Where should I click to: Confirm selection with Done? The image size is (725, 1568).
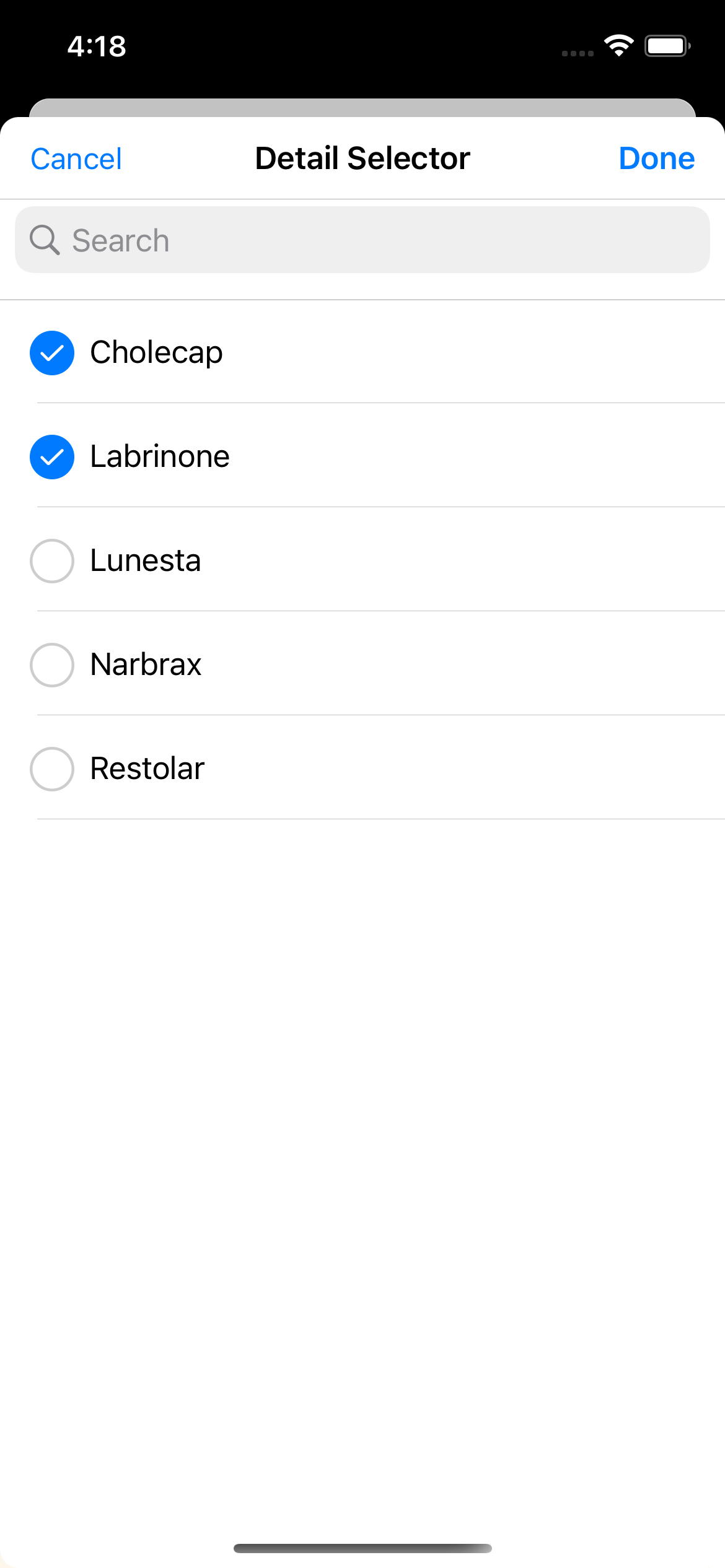tap(656, 159)
